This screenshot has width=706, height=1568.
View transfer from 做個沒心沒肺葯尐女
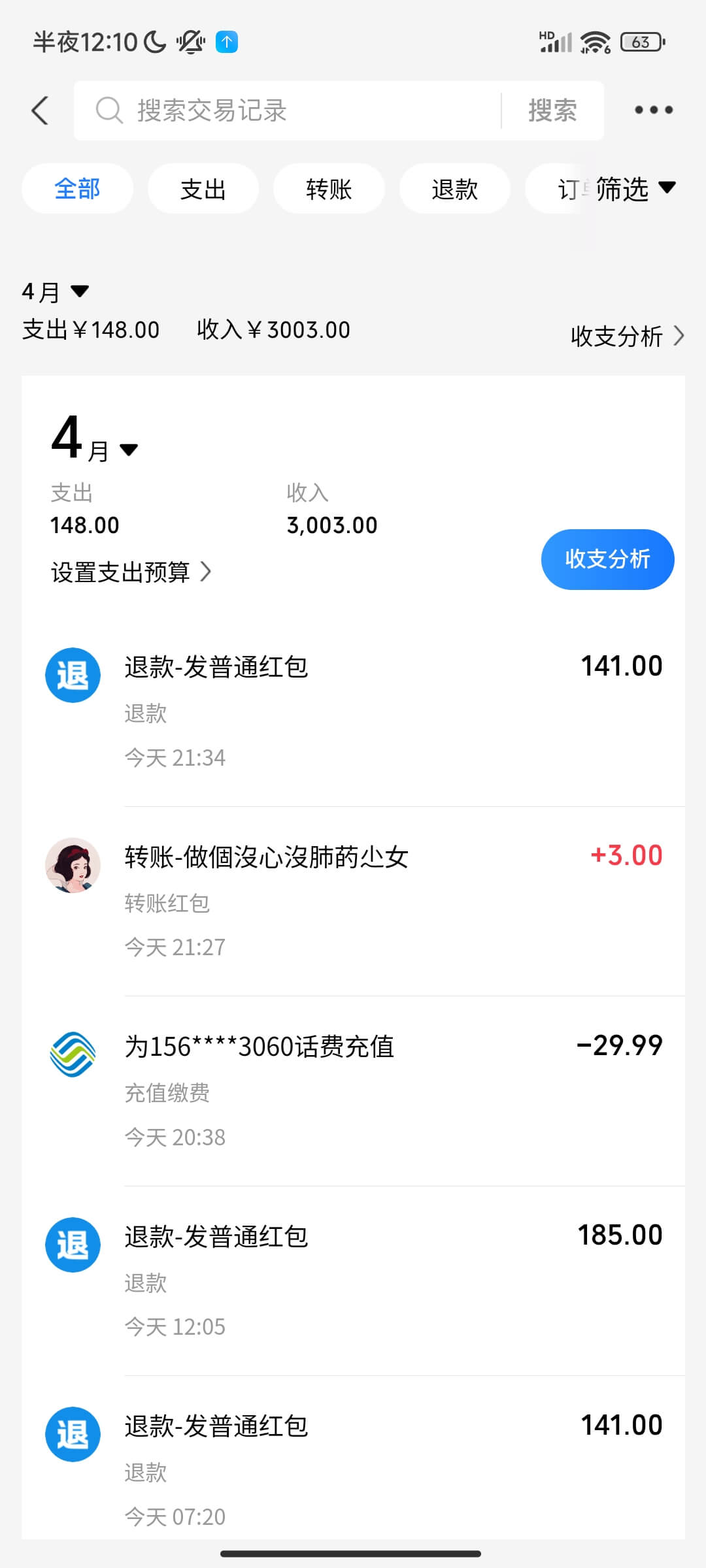[x=353, y=900]
